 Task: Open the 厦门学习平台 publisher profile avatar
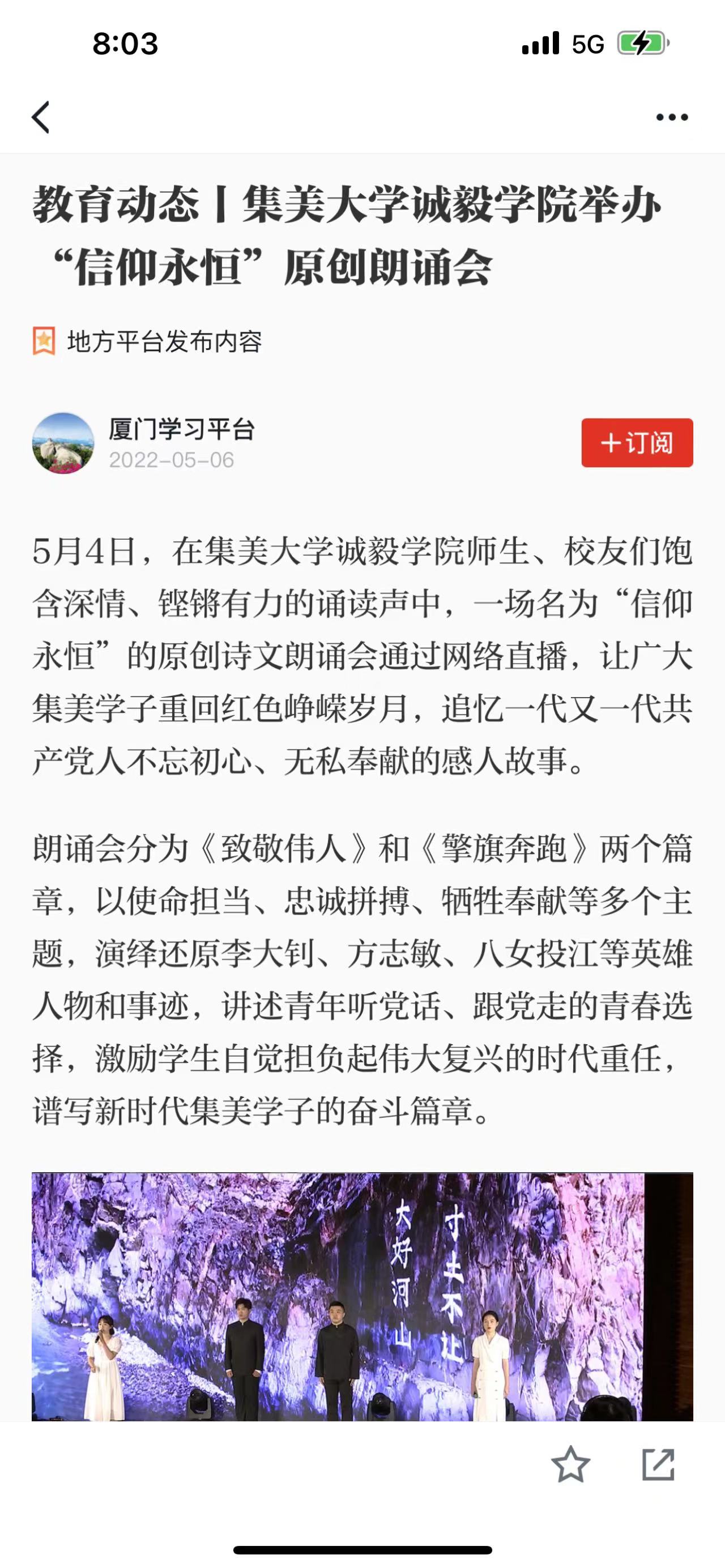pyautogui.click(x=63, y=443)
